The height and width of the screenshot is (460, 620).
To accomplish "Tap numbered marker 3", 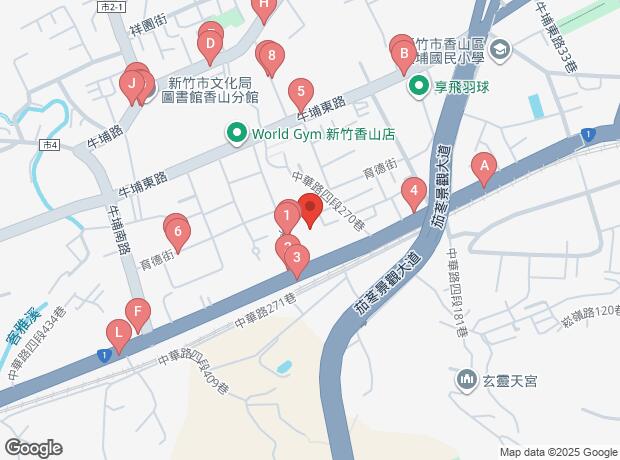I will pyautogui.click(x=295, y=258).
